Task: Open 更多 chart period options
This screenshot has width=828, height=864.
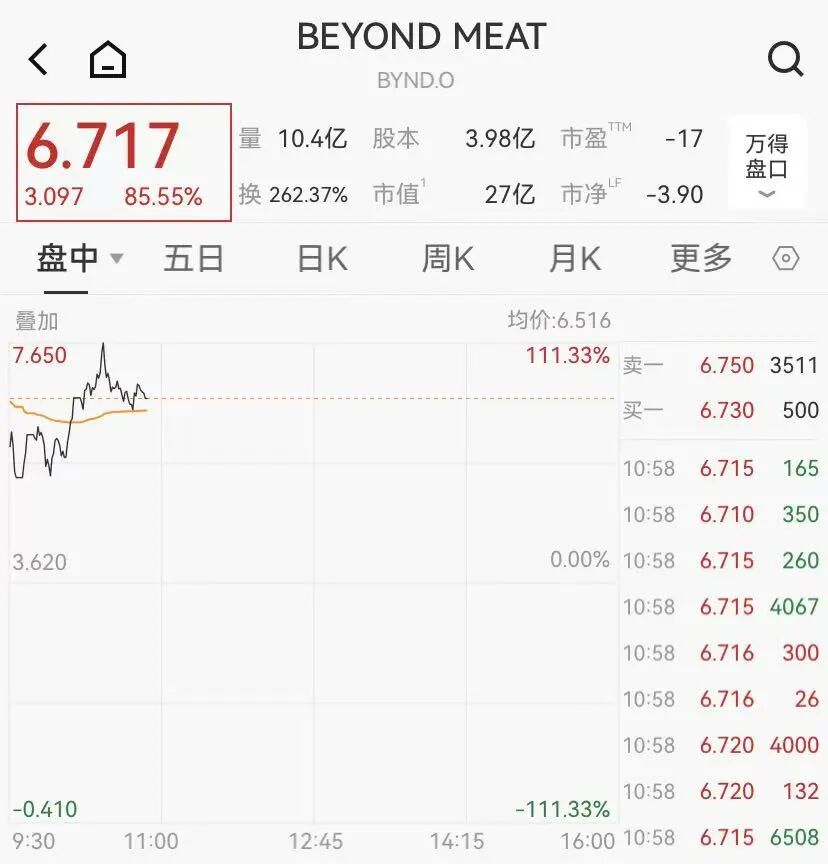Action: [701, 259]
